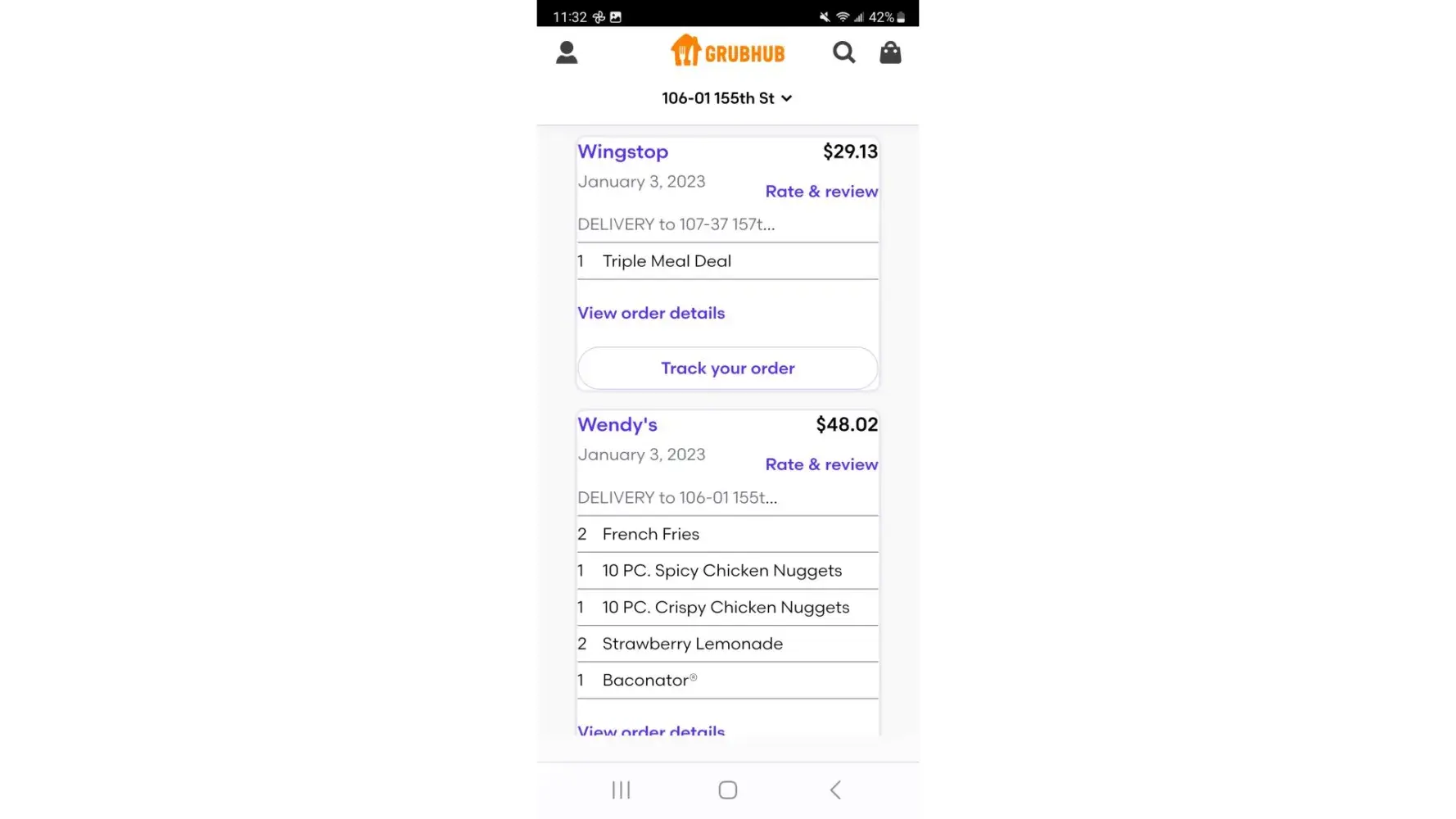The height and width of the screenshot is (819, 1456).
Task: View order details for Wendy's
Action: (x=651, y=730)
